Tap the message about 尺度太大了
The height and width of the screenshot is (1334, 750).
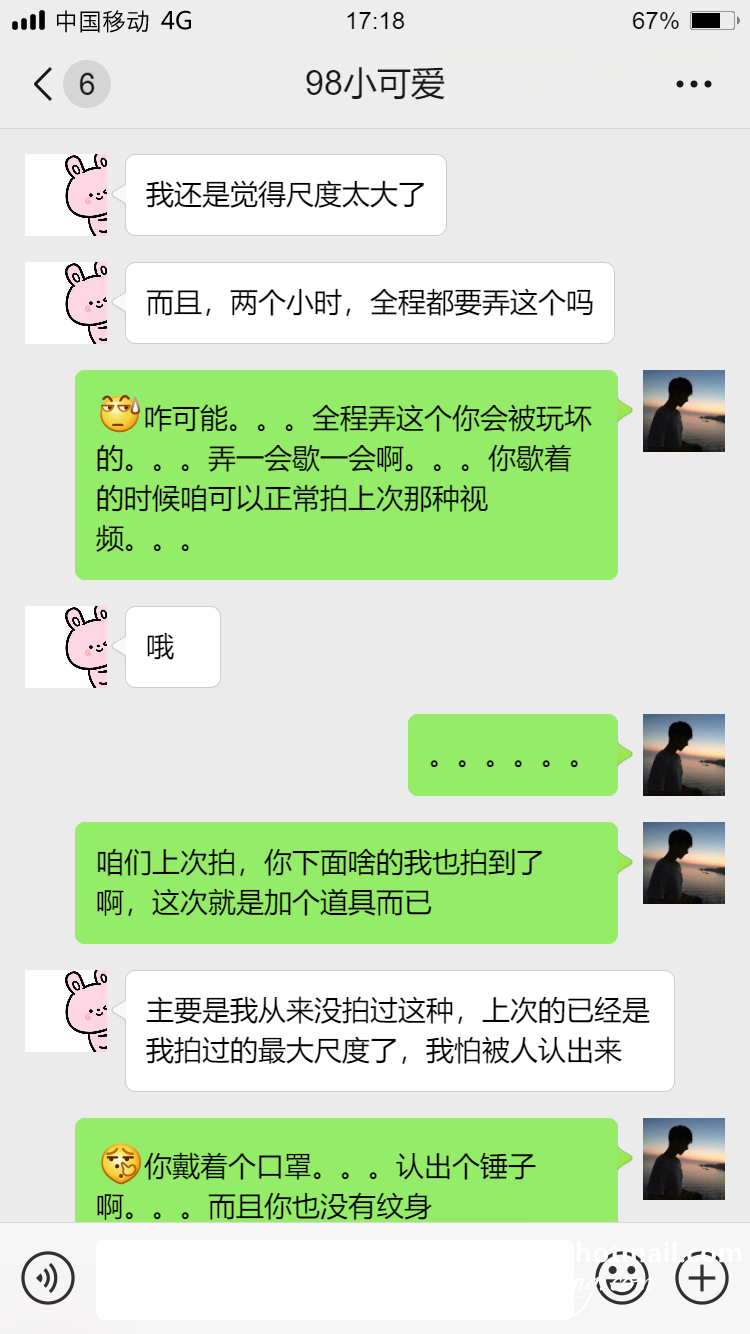[x=285, y=195]
